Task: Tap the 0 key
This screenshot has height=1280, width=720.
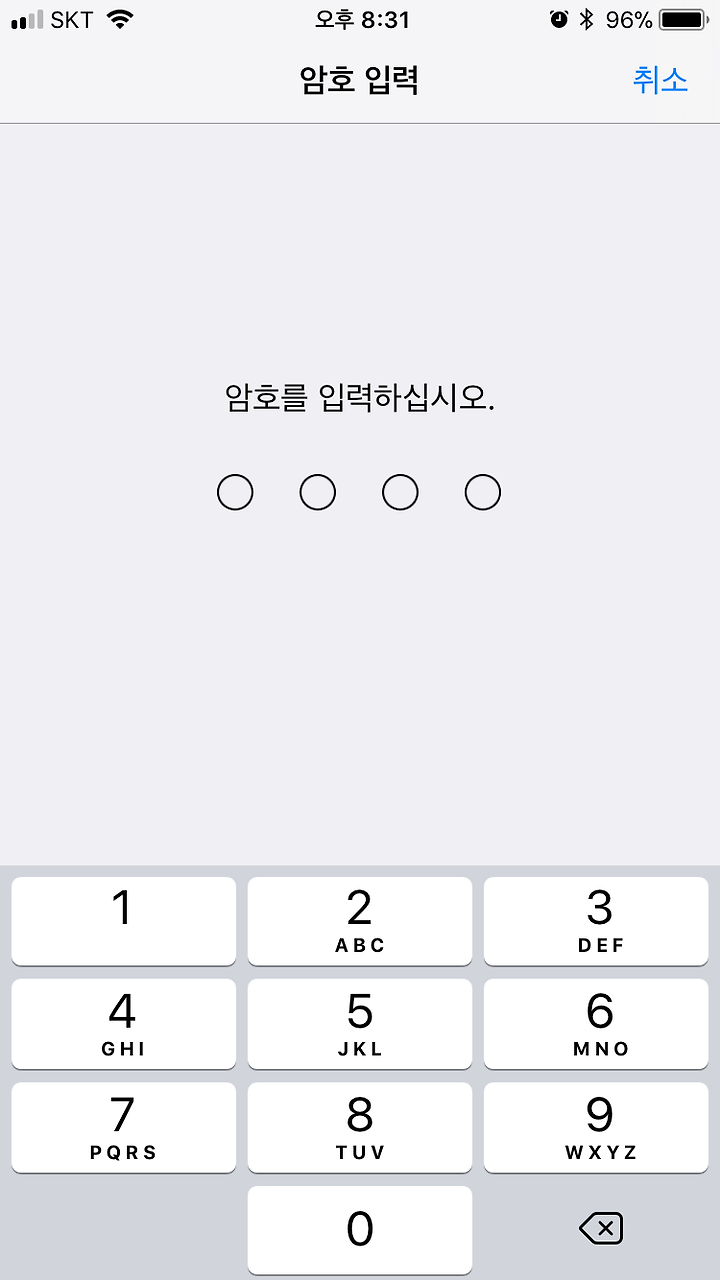Action: pyautogui.click(x=360, y=1230)
